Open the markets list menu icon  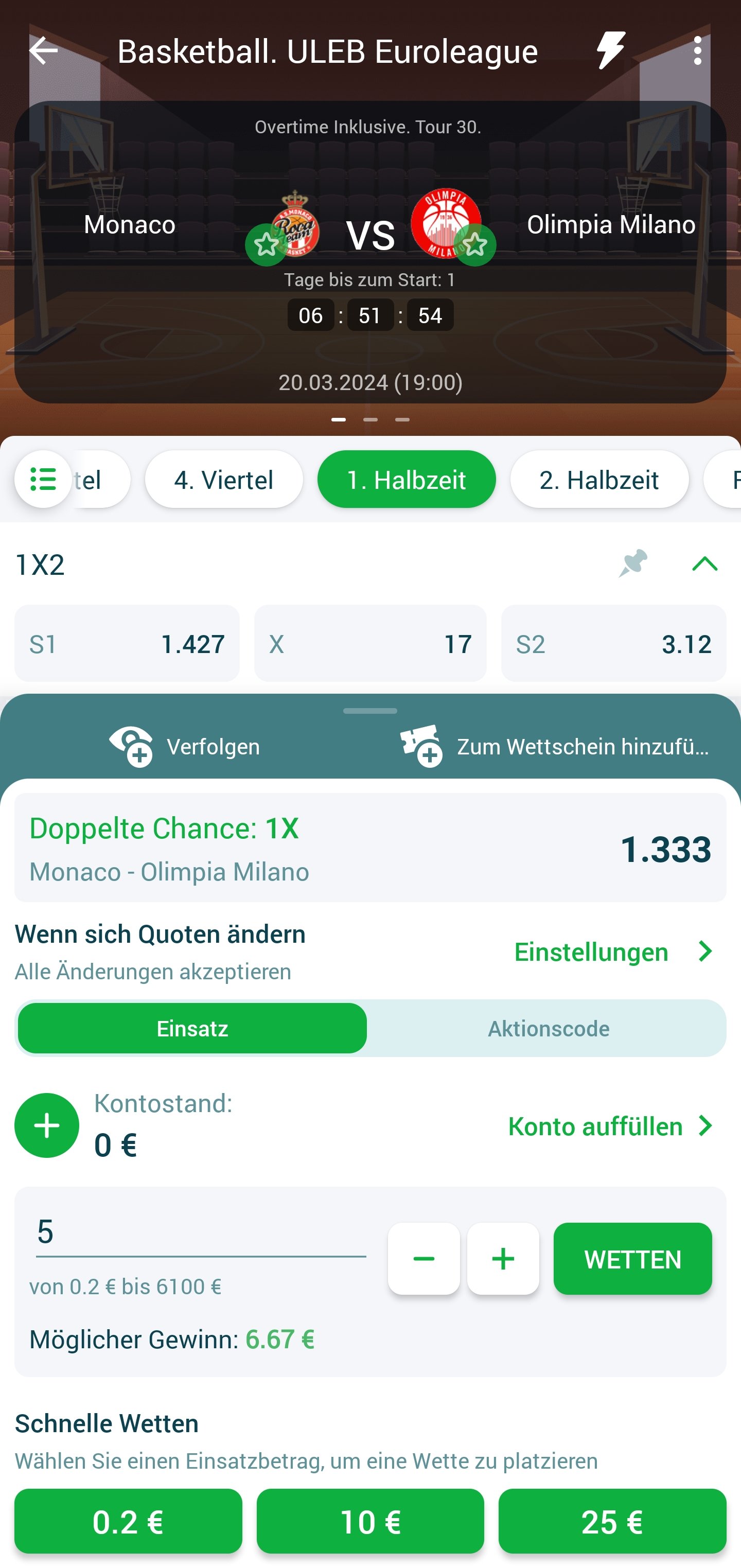coord(43,479)
